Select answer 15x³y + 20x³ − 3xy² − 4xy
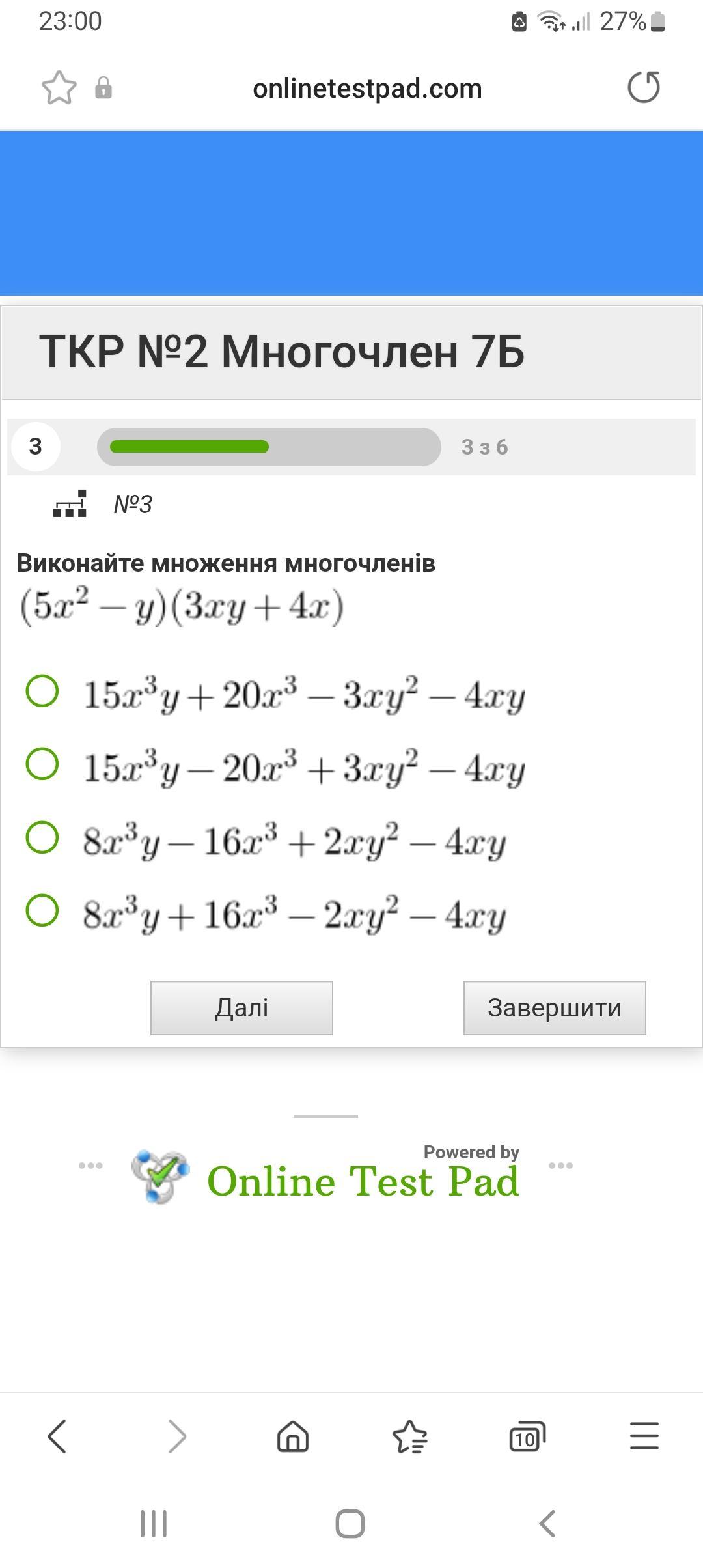Viewport: 703px width, 1568px height. (42, 691)
